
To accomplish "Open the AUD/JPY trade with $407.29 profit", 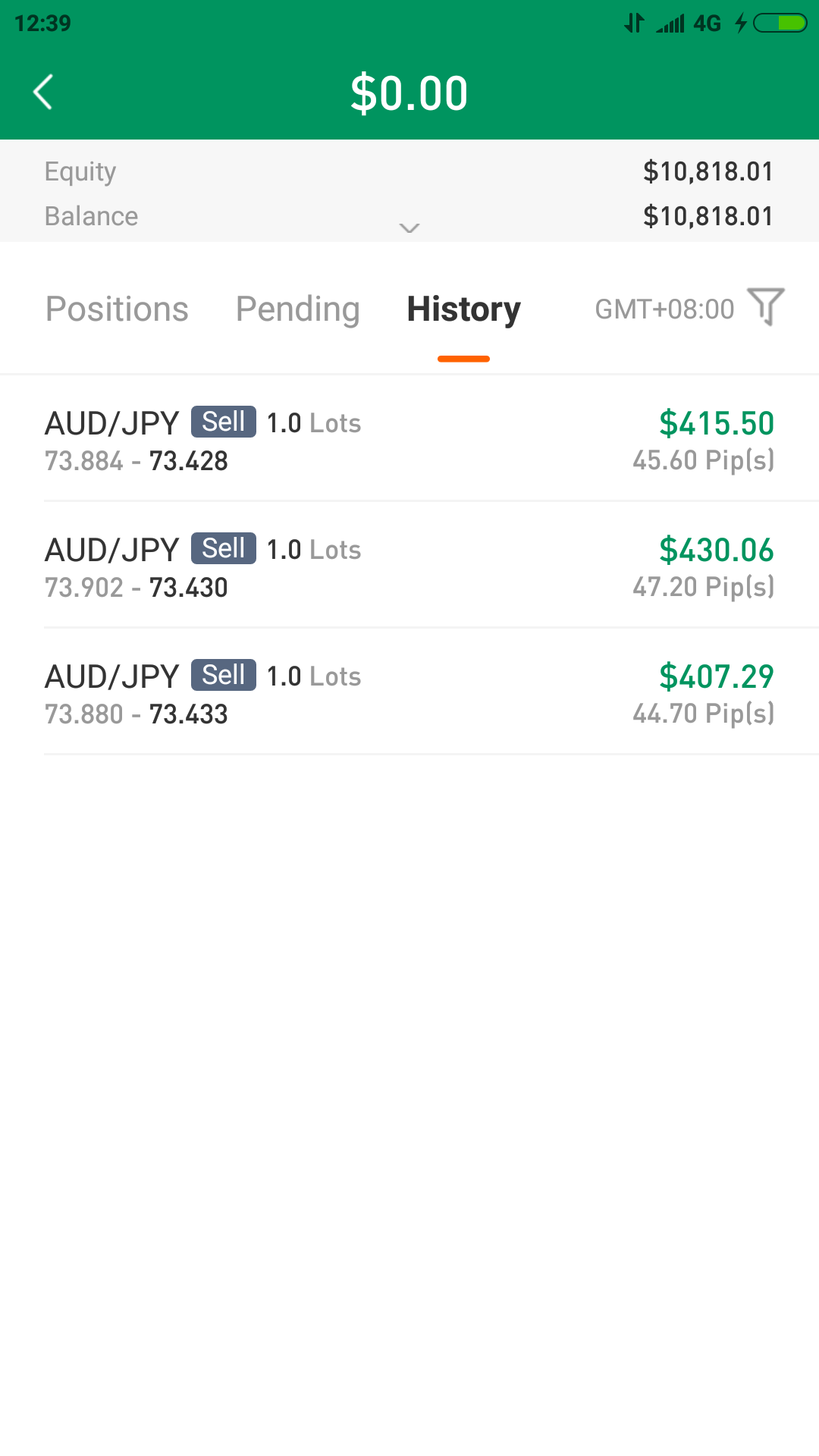I will 409,692.
